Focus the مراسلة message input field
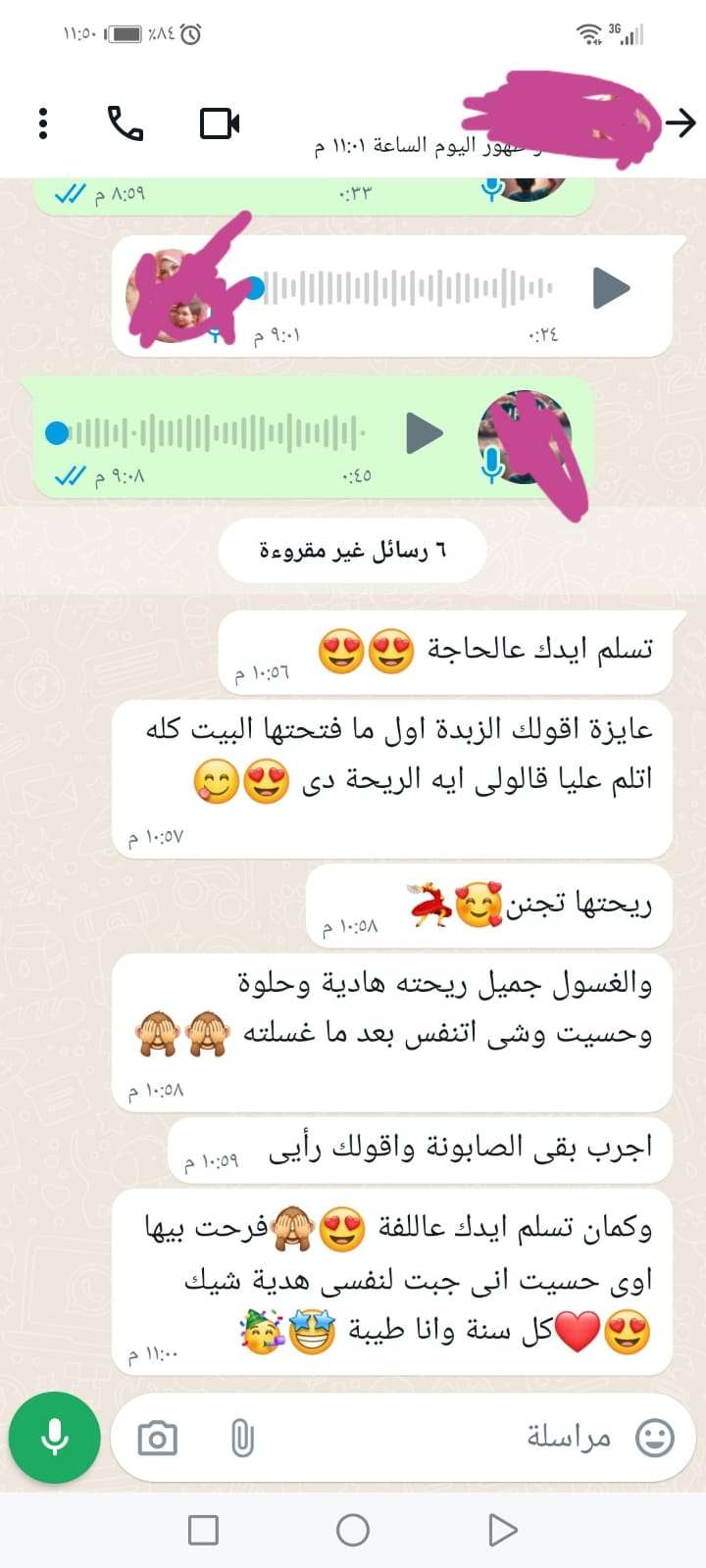This screenshot has width=706, height=1568. point(441,1438)
